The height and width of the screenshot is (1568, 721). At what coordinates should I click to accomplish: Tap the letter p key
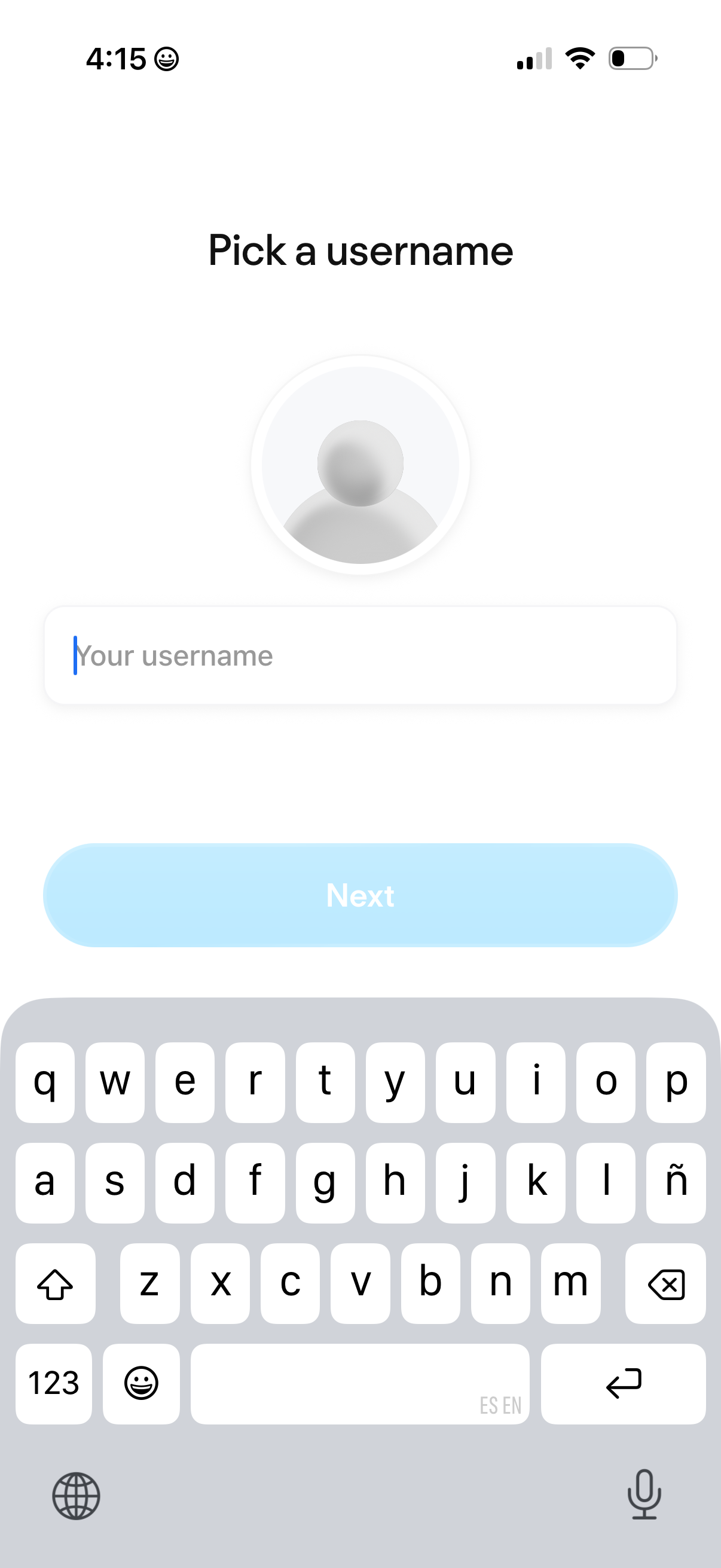click(x=676, y=1084)
